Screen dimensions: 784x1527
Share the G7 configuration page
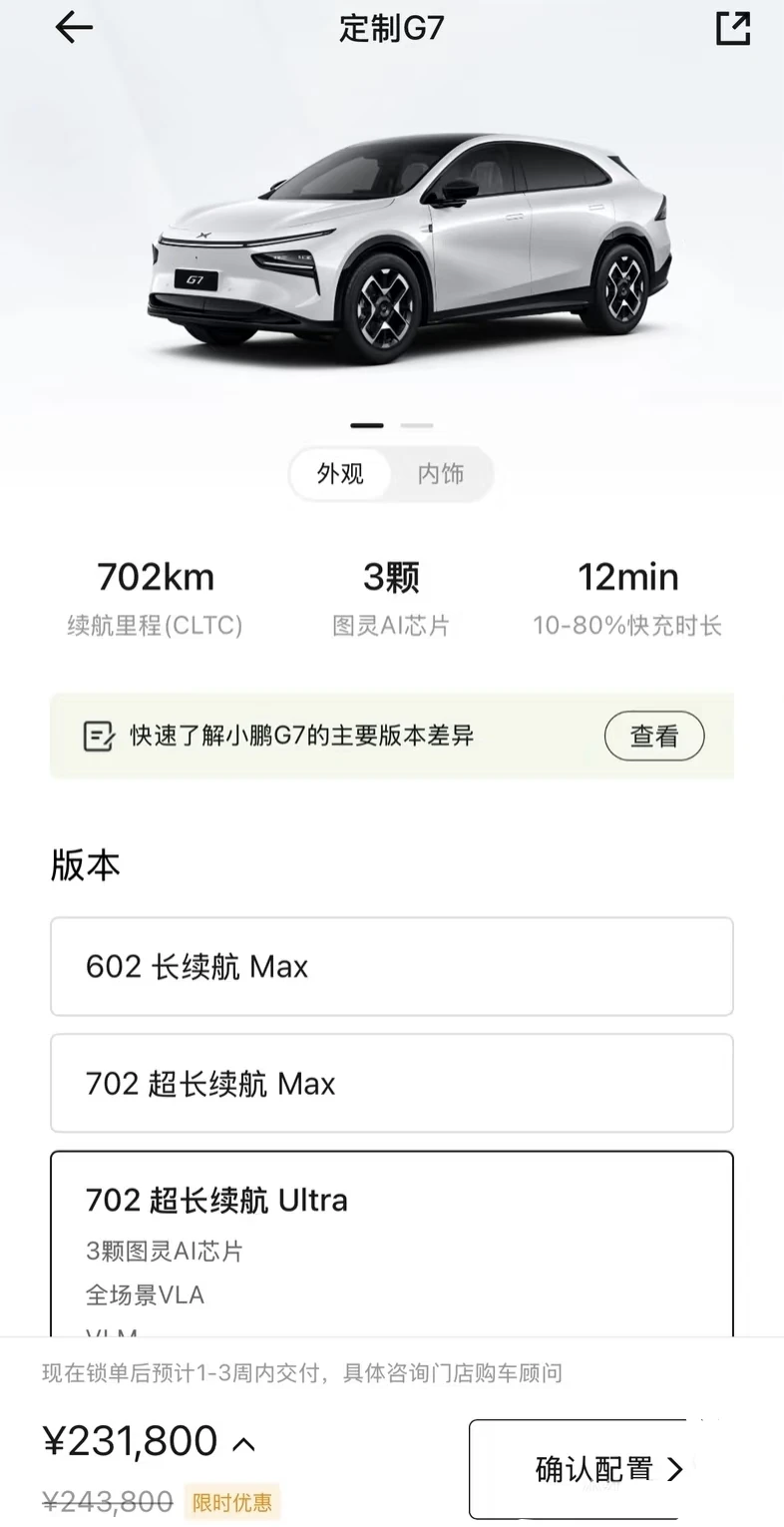[x=733, y=28]
